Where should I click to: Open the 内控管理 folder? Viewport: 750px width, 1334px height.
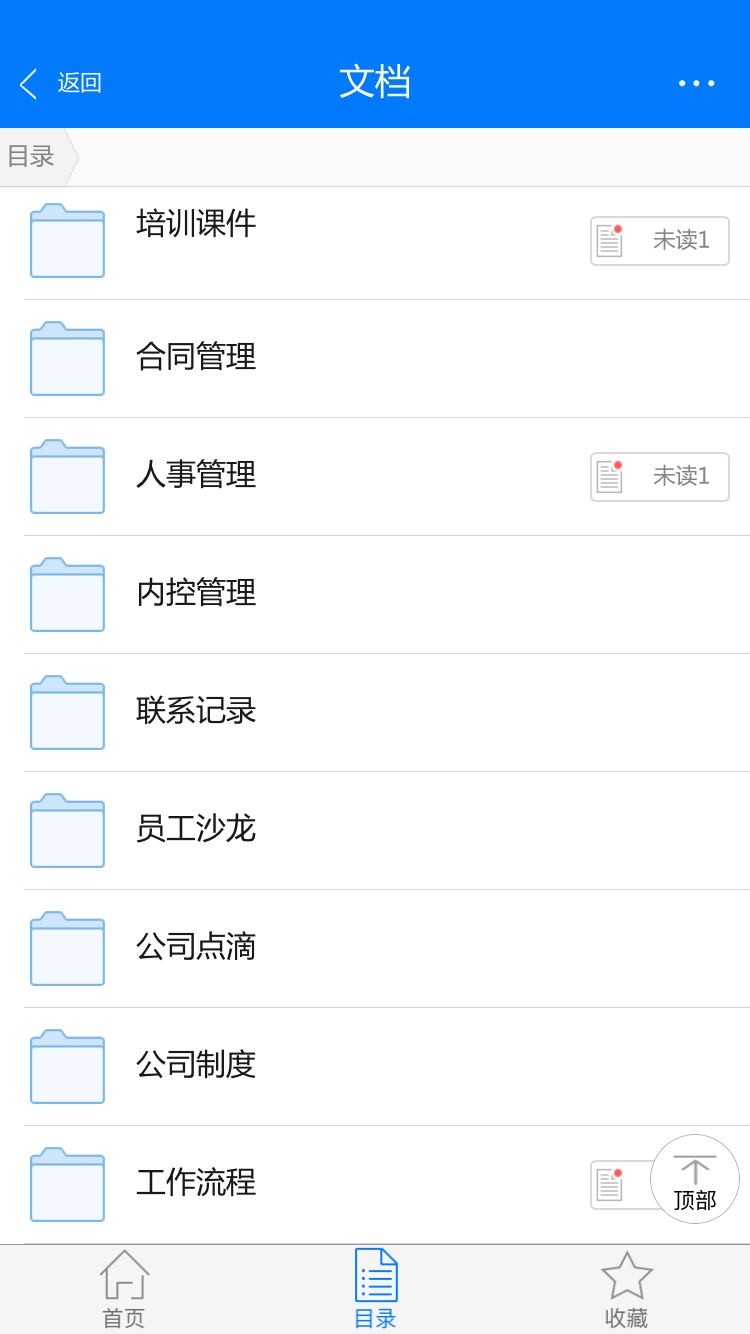pos(375,595)
